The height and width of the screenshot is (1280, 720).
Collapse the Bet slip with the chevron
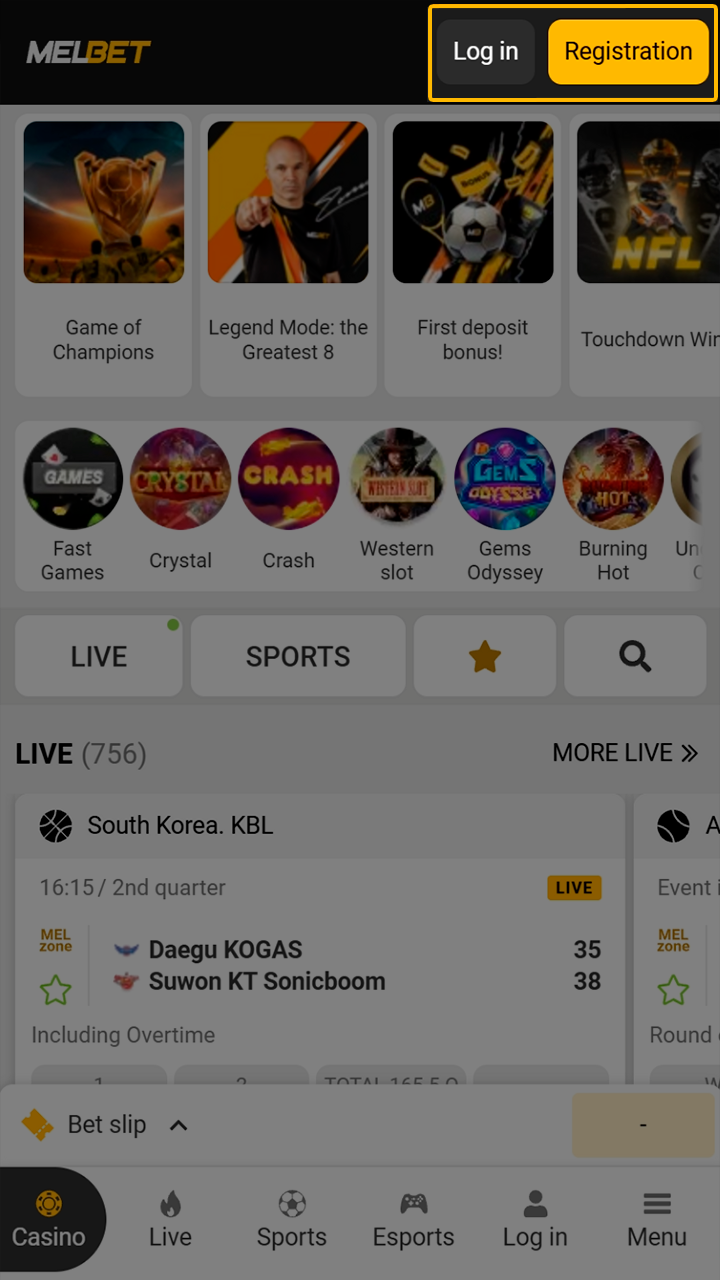tap(178, 1124)
